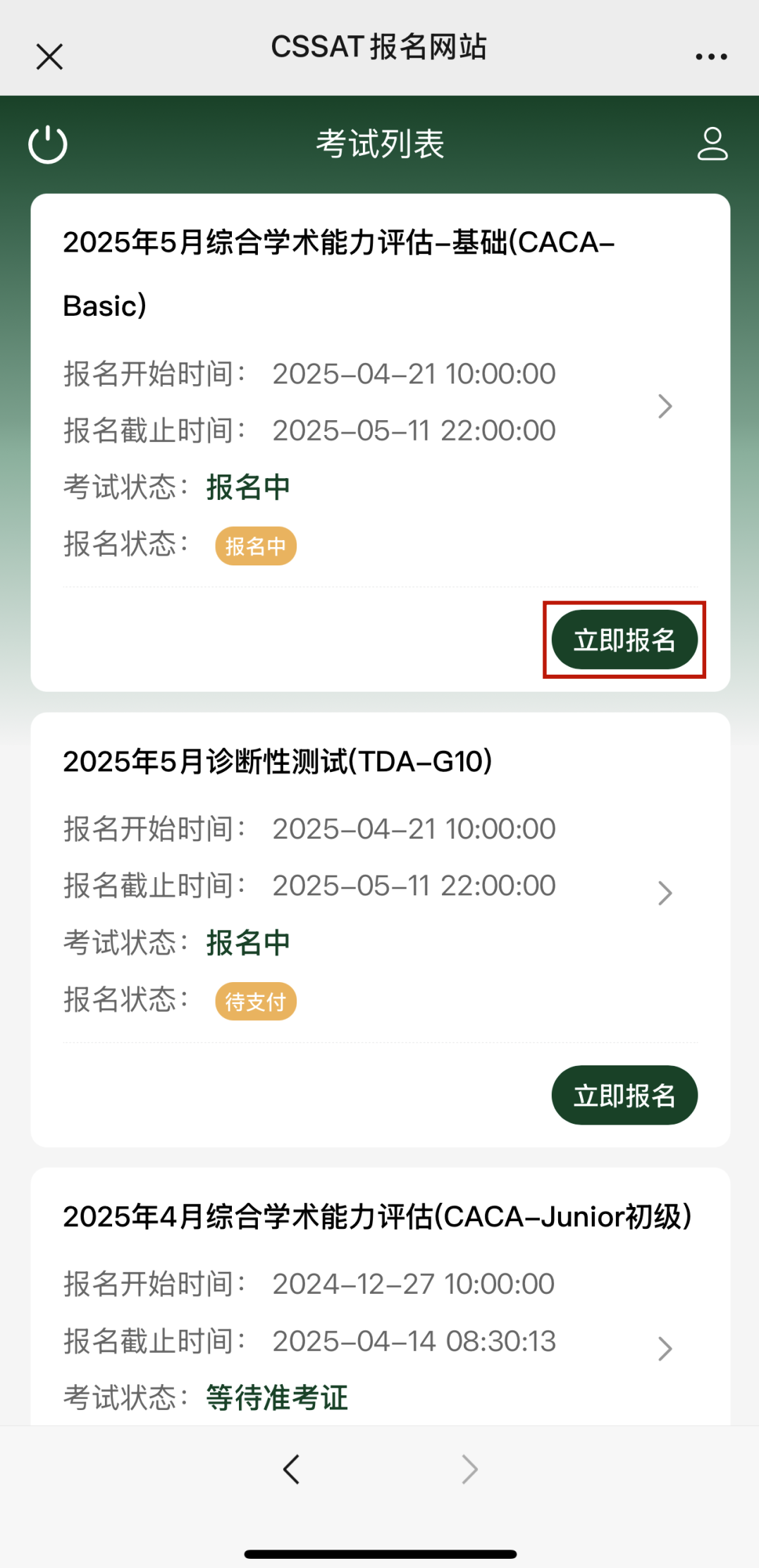Tap 立即报名 for the TDA-G10 test
This screenshot has height=1568, width=759.
[x=624, y=1096]
